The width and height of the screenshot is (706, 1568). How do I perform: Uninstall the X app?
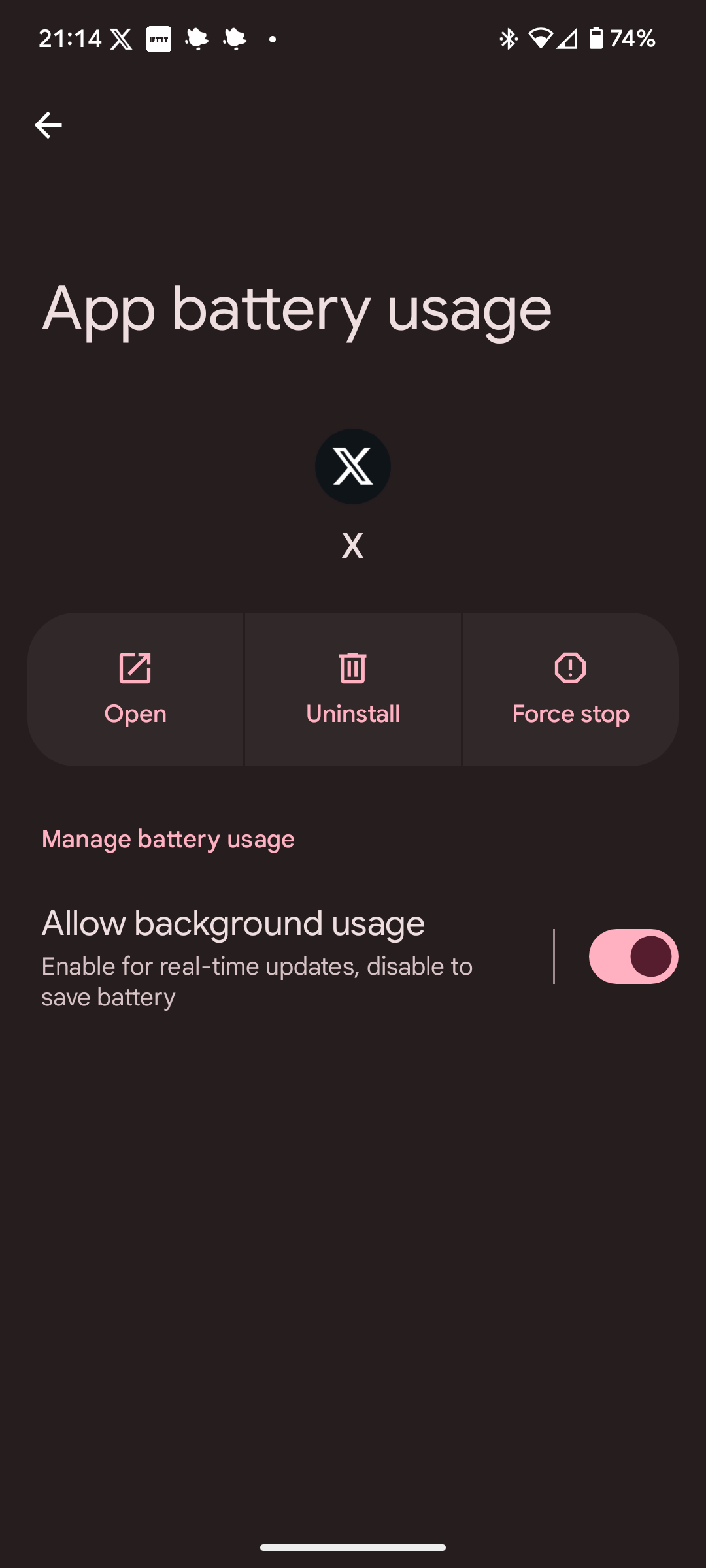pyautogui.click(x=353, y=689)
